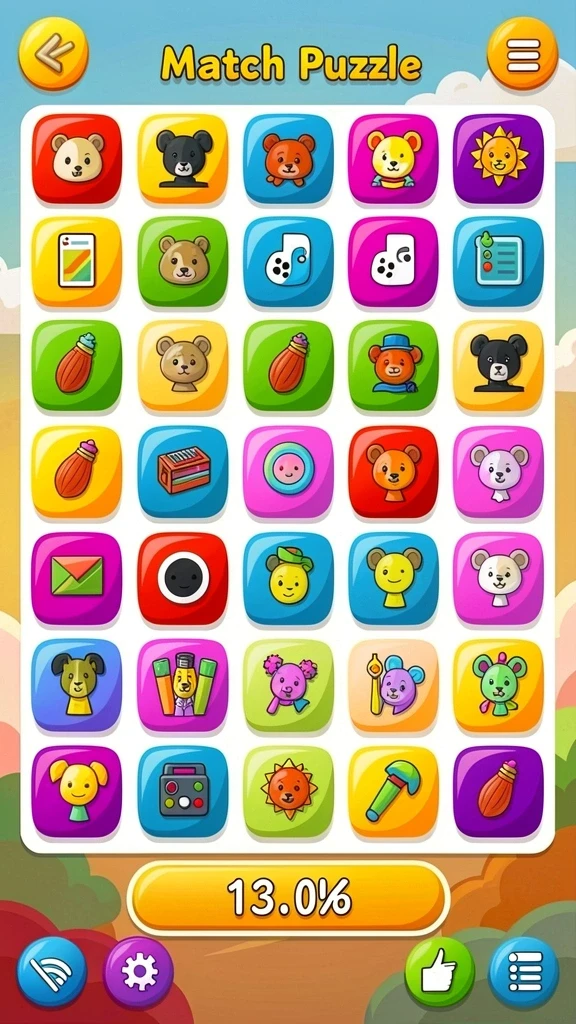The height and width of the screenshot is (1024, 576).
Task: Go back with the double-arrow button
Action: [54, 54]
